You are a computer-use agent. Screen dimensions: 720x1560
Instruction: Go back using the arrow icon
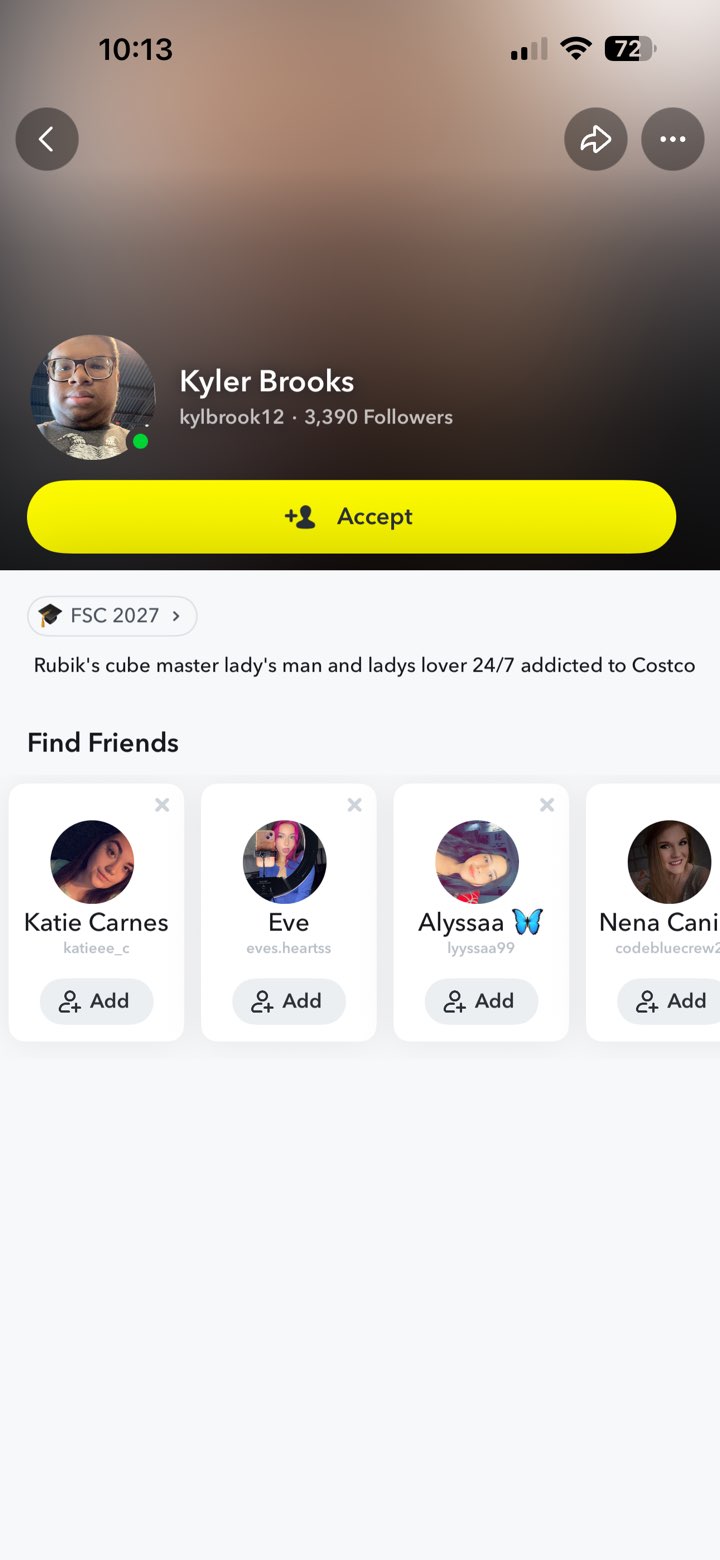(47, 139)
